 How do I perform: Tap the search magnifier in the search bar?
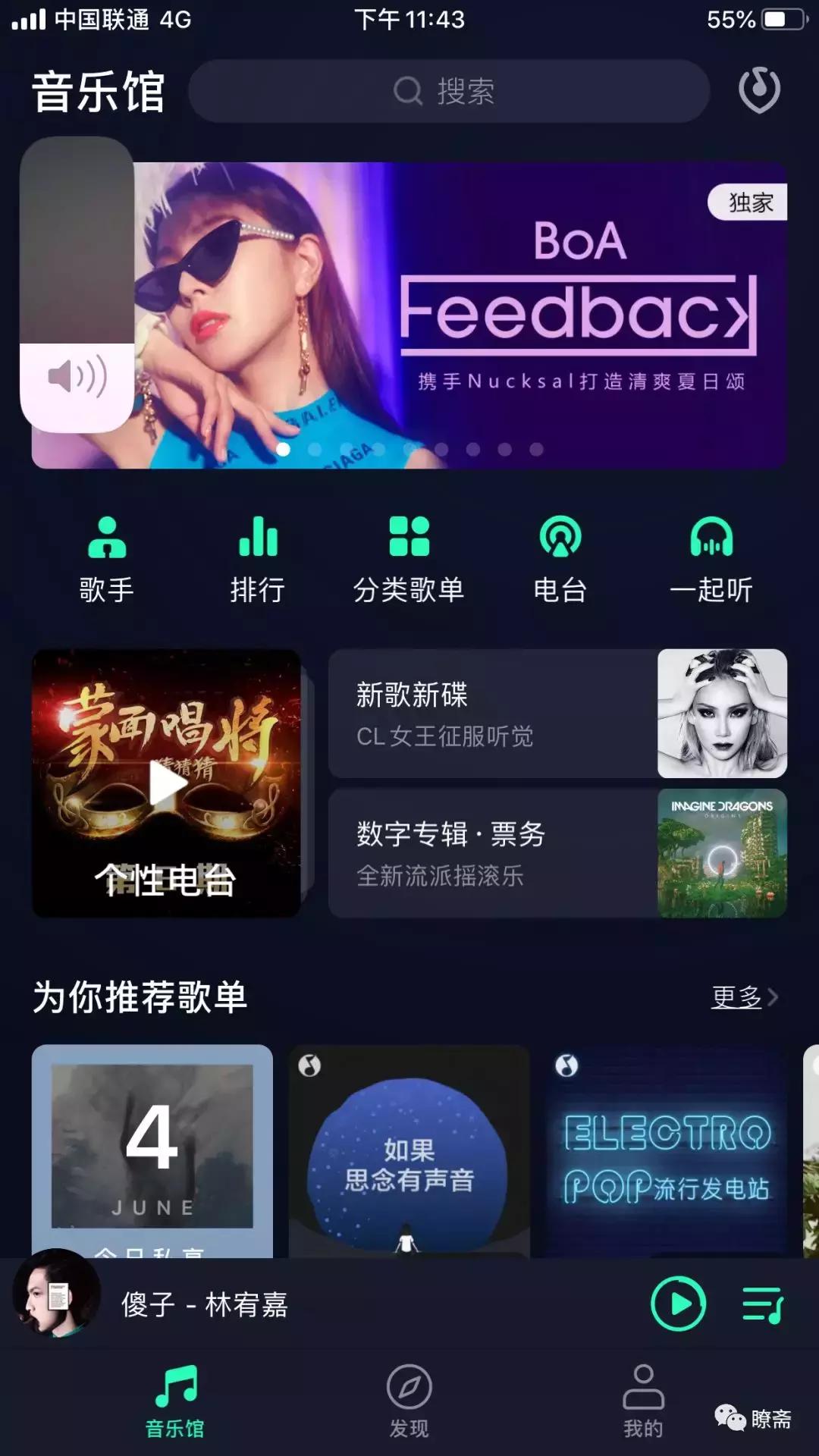[407, 91]
